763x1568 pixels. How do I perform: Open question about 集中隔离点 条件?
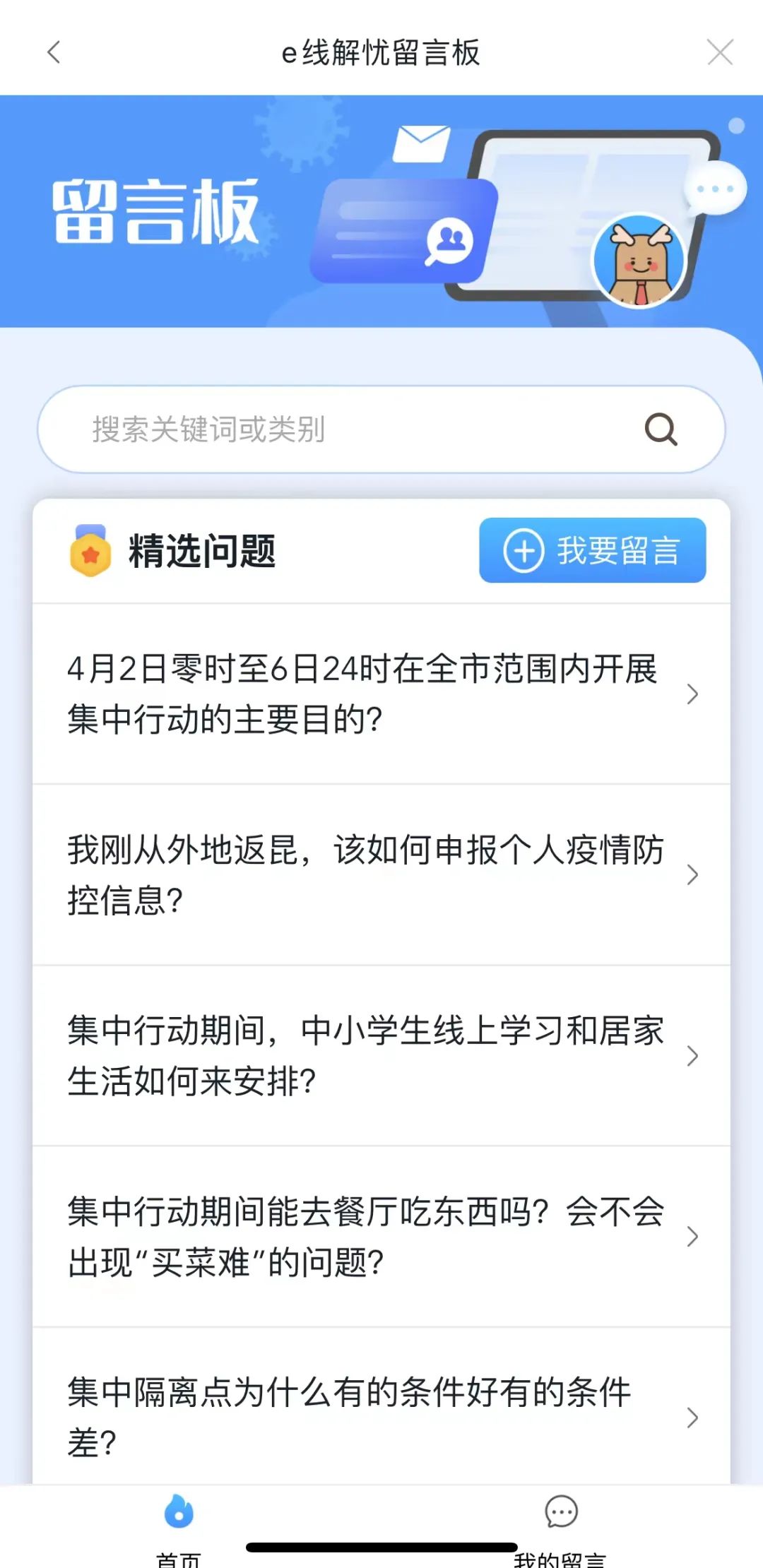click(381, 1415)
